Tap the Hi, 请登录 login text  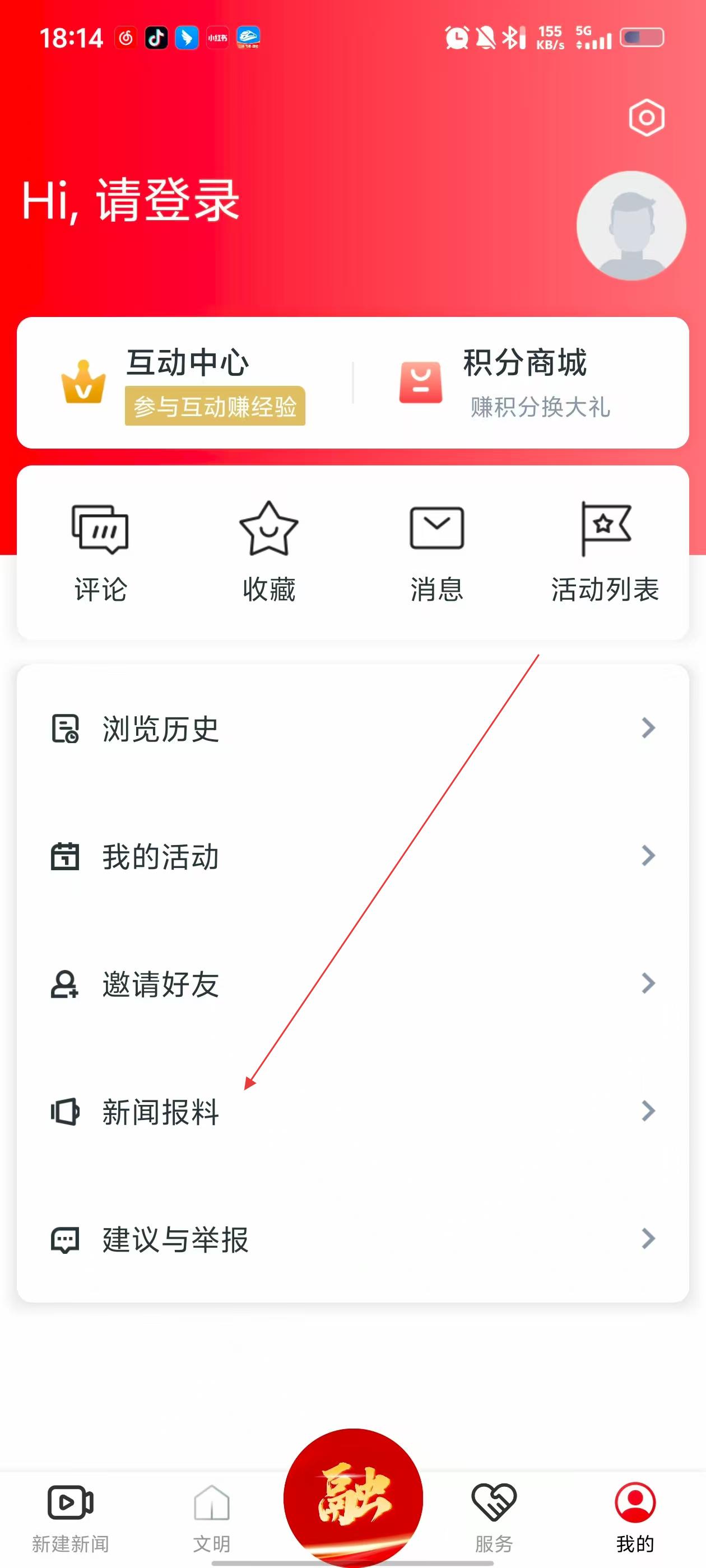click(131, 200)
